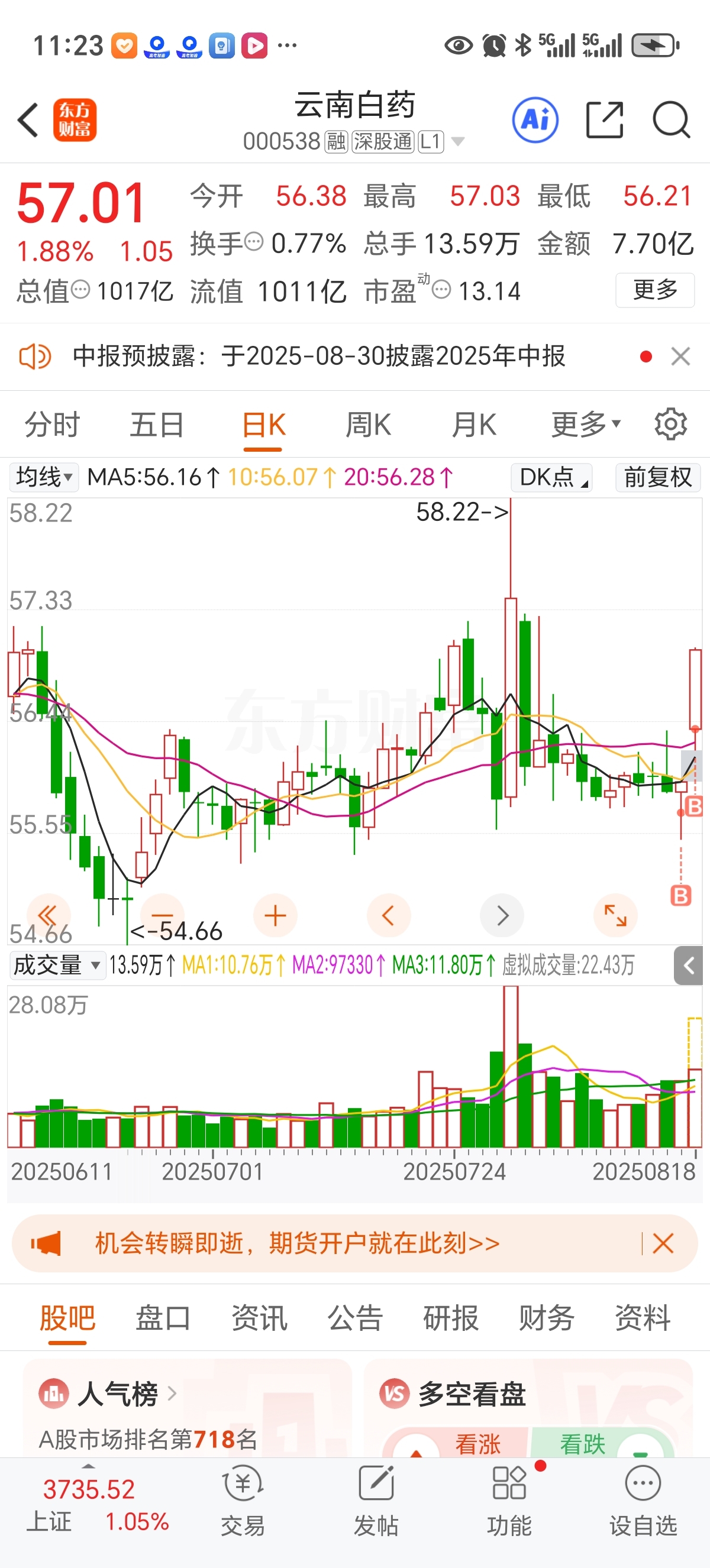This screenshot has height=1568, width=710.
Task: Open the 前复权 adjustment option
Action: tap(659, 477)
